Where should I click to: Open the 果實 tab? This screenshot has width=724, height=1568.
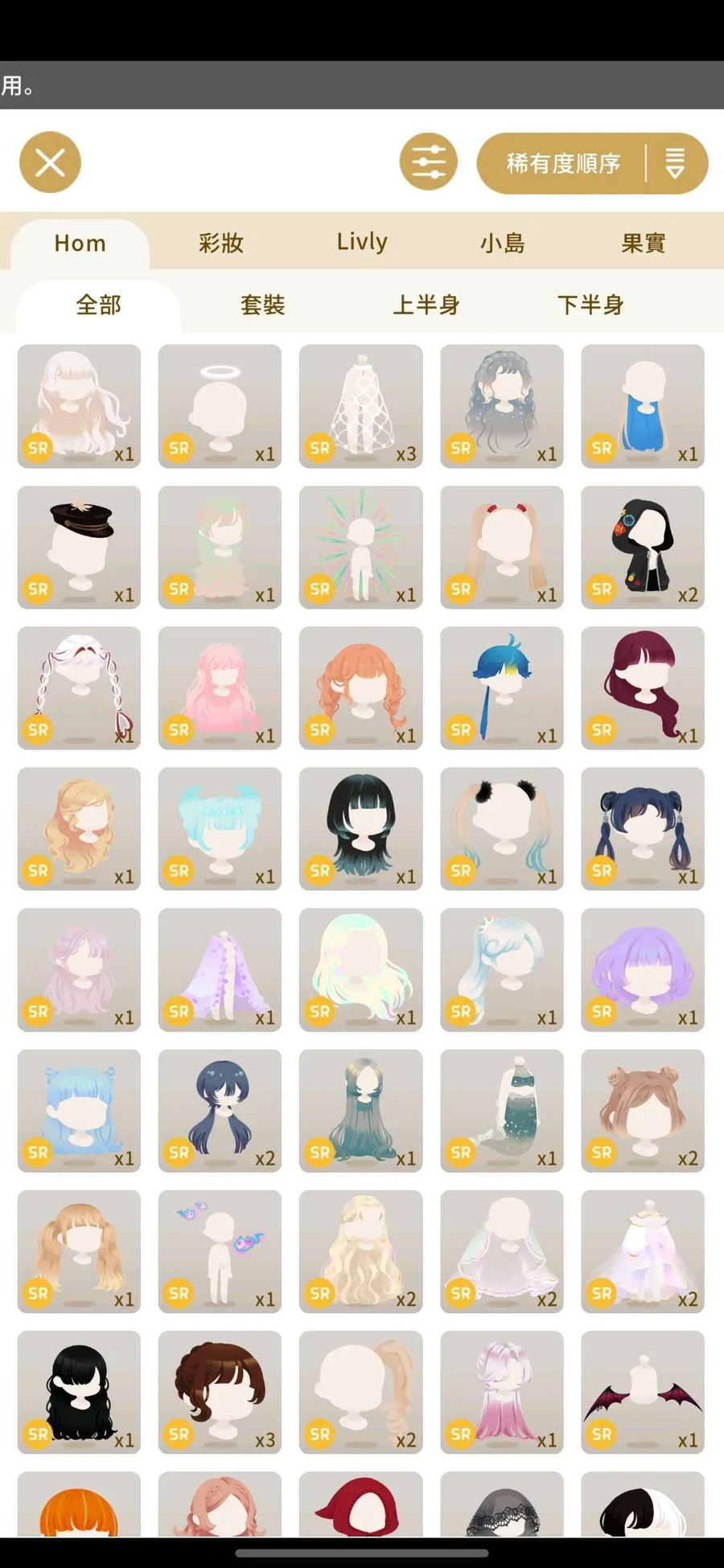point(644,243)
